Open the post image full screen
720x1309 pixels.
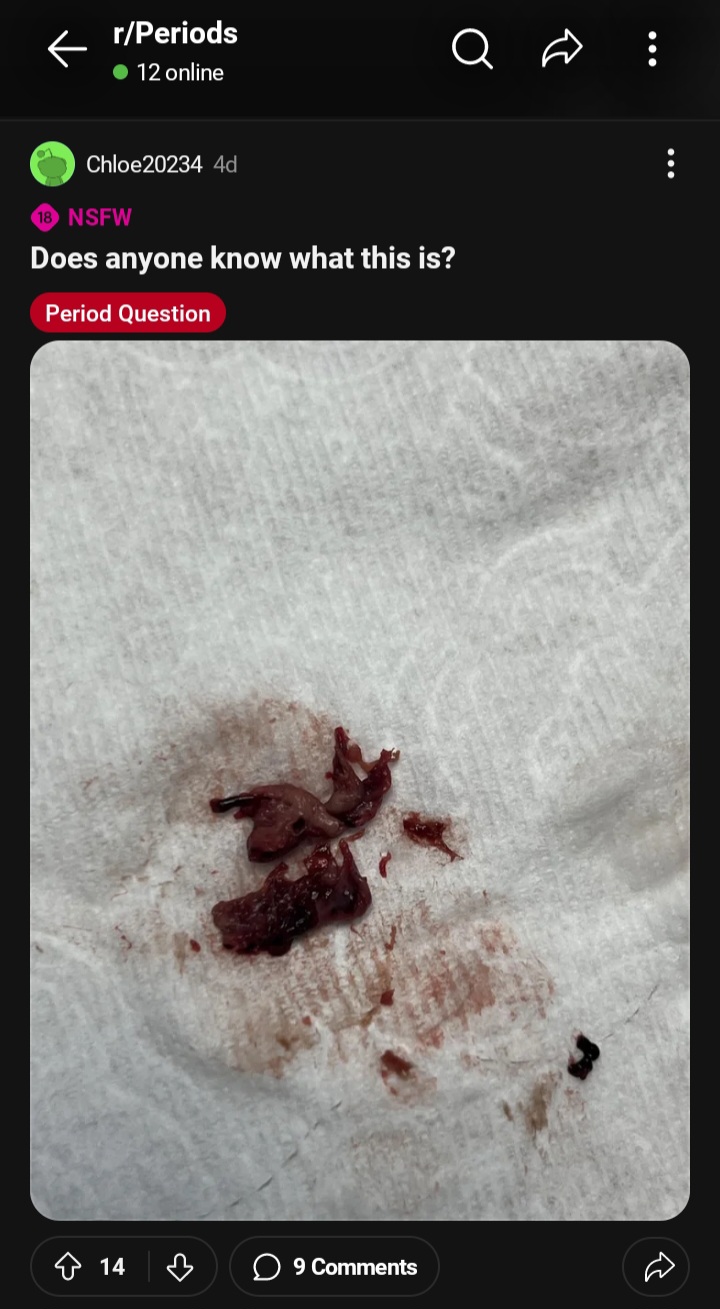(x=360, y=780)
